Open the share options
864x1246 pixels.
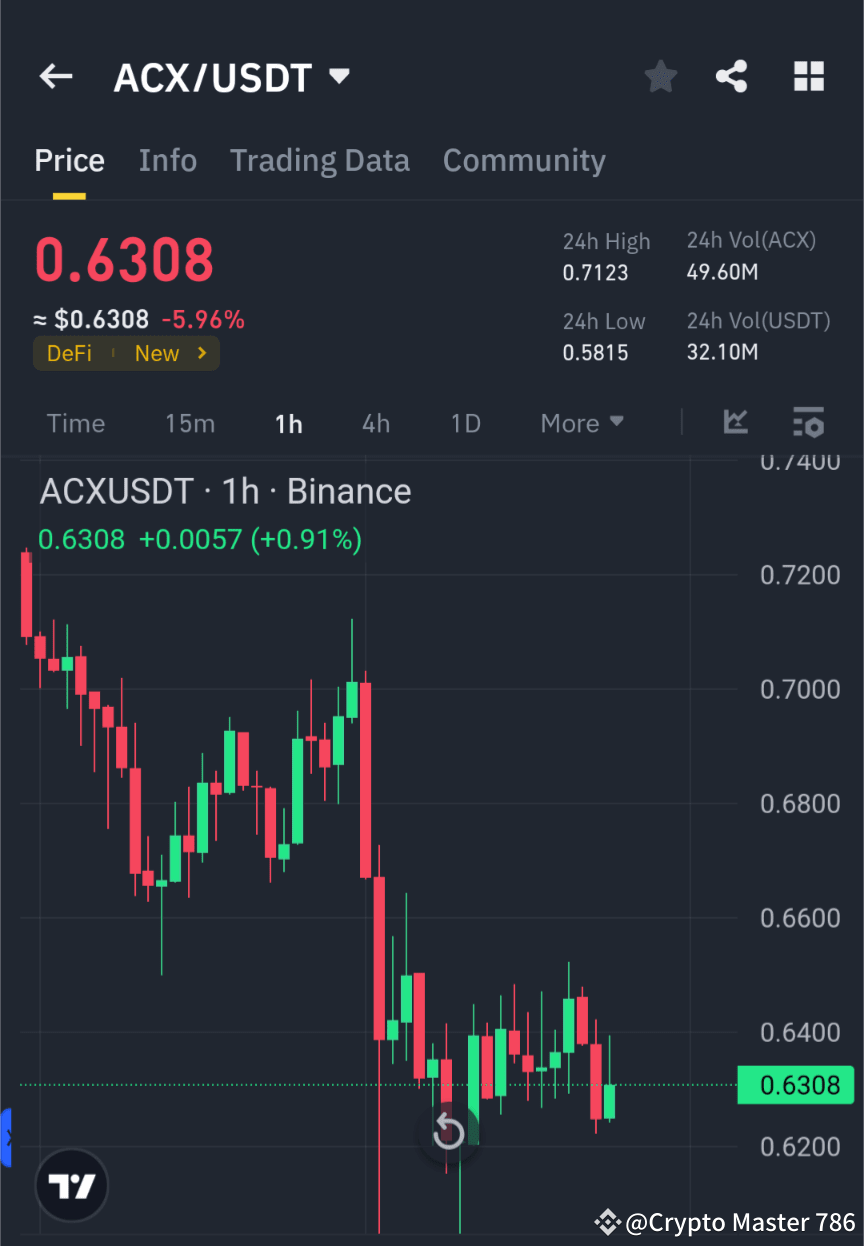coord(732,76)
